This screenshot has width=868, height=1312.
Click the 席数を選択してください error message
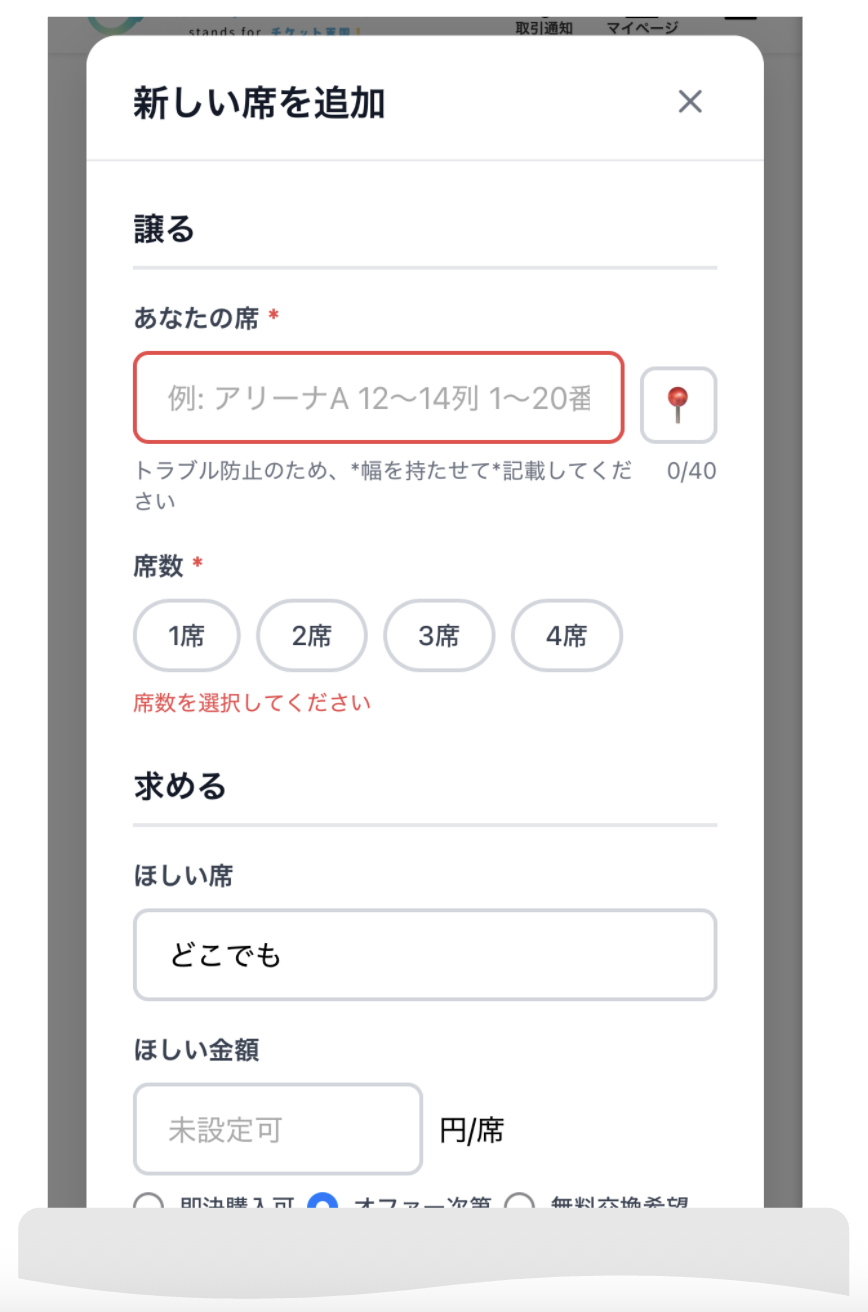251,702
